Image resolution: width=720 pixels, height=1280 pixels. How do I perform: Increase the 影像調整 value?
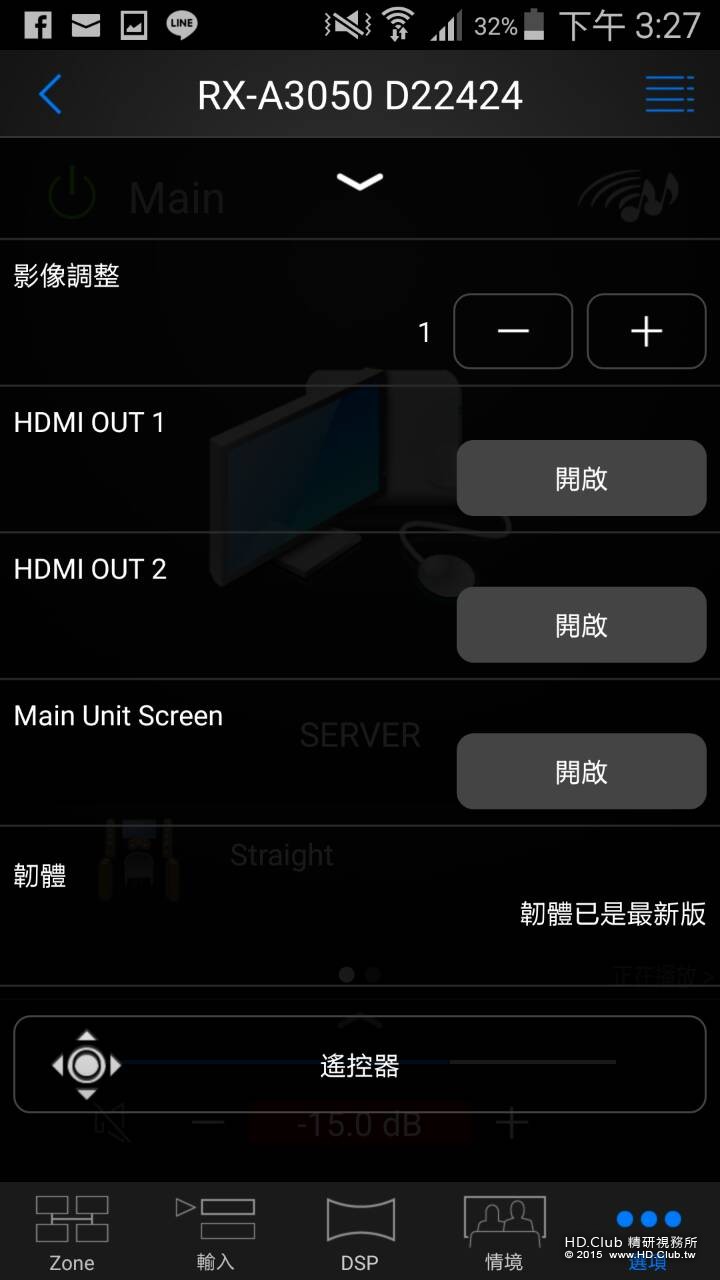tap(646, 331)
